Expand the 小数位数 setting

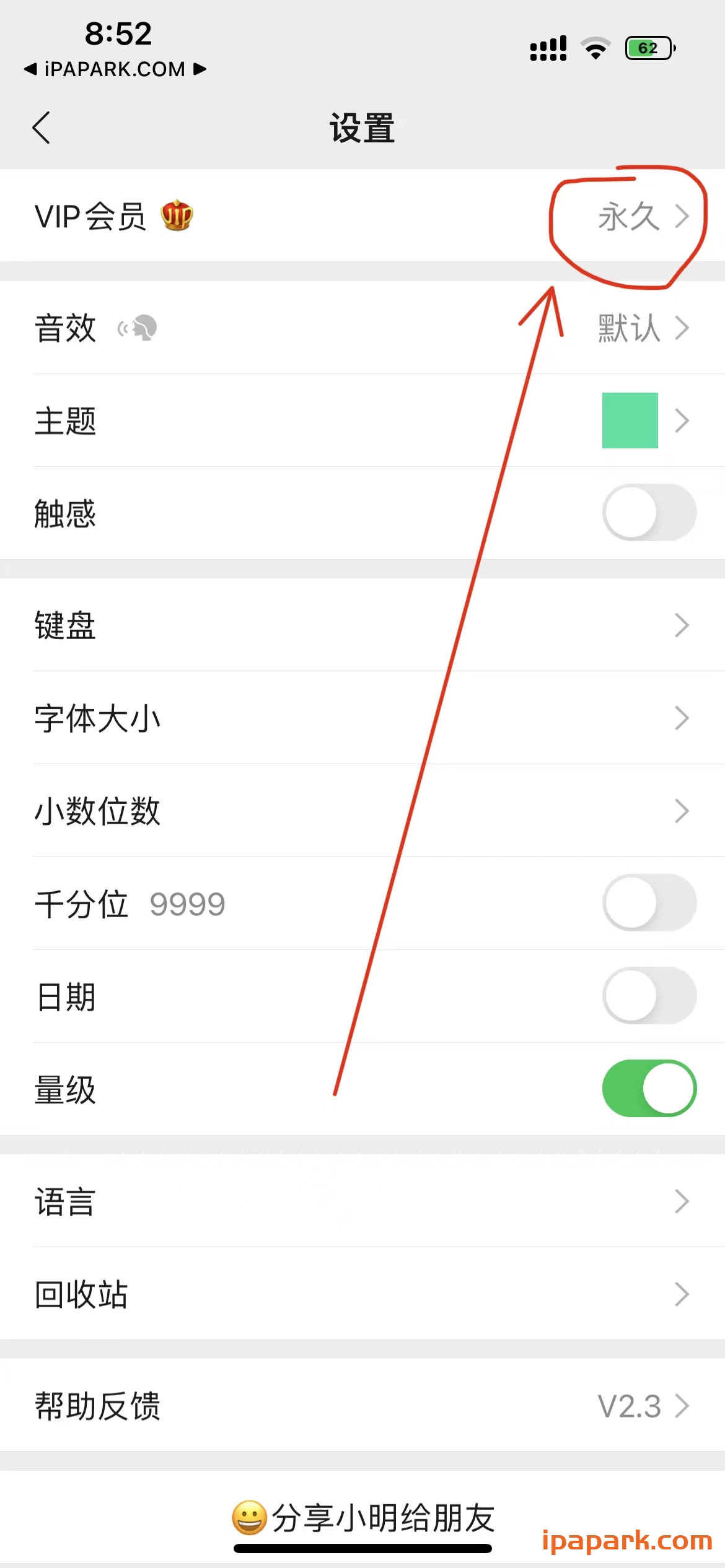[x=680, y=811]
